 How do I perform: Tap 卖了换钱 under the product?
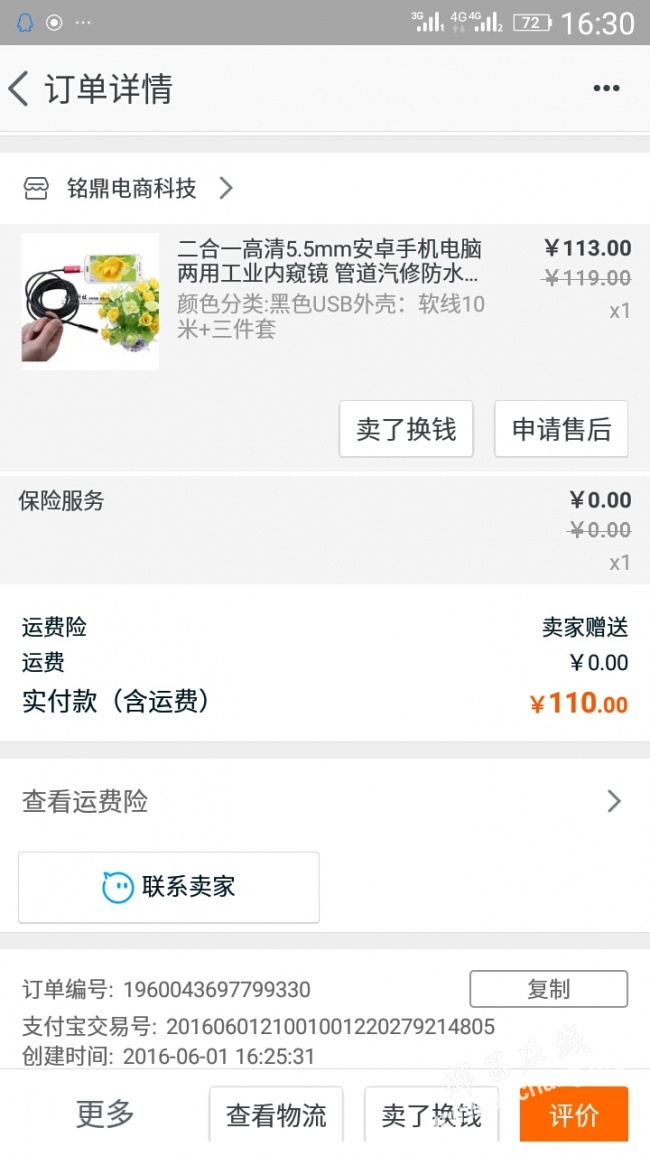[x=405, y=429]
